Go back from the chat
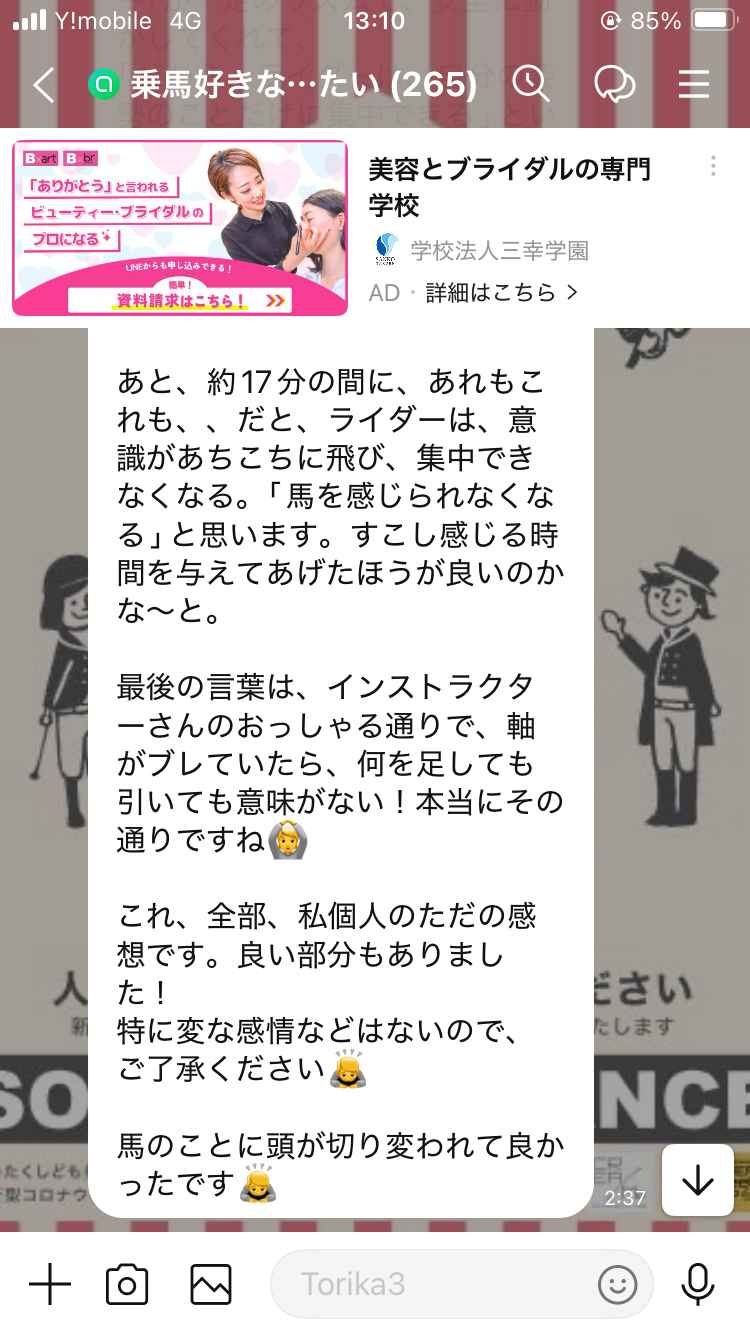The height and width of the screenshot is (1334, 750). tap(42, 85)
